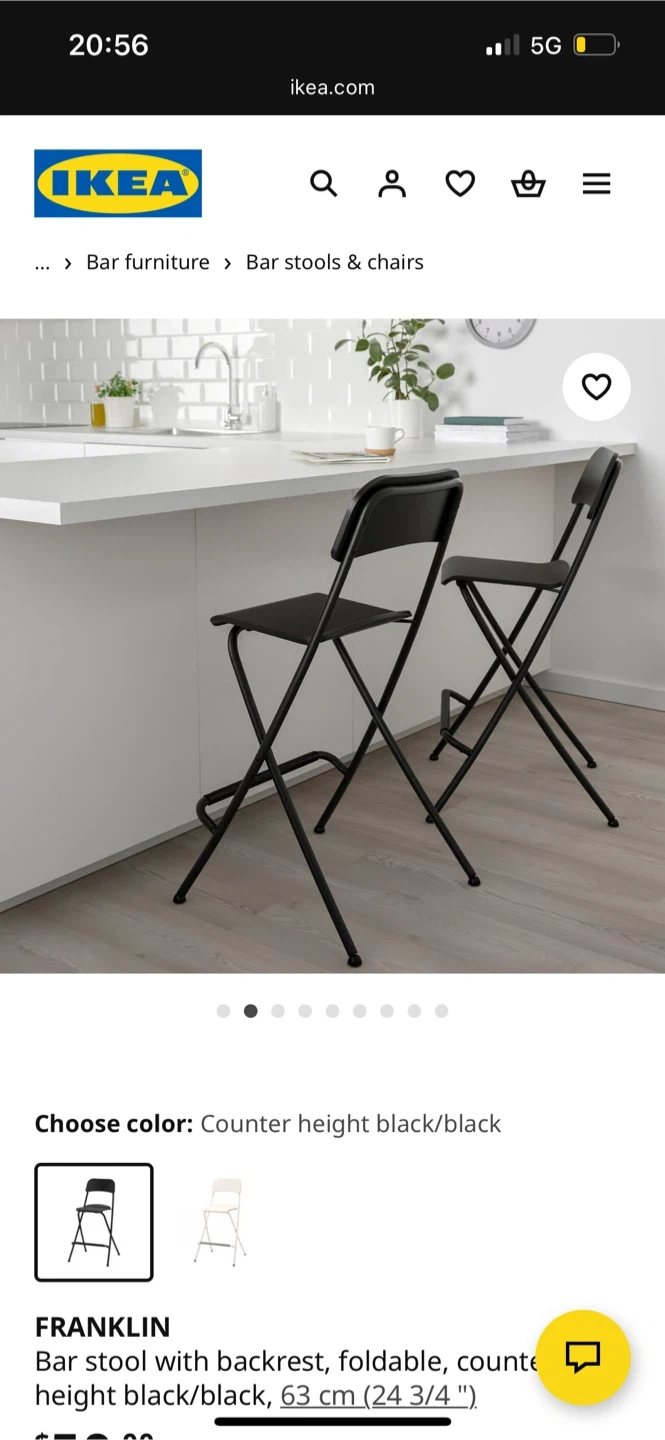The width and height of the screenshot is (665, 1440).
Task: Open the IKEA search magnifier
Action: [323, 183]
